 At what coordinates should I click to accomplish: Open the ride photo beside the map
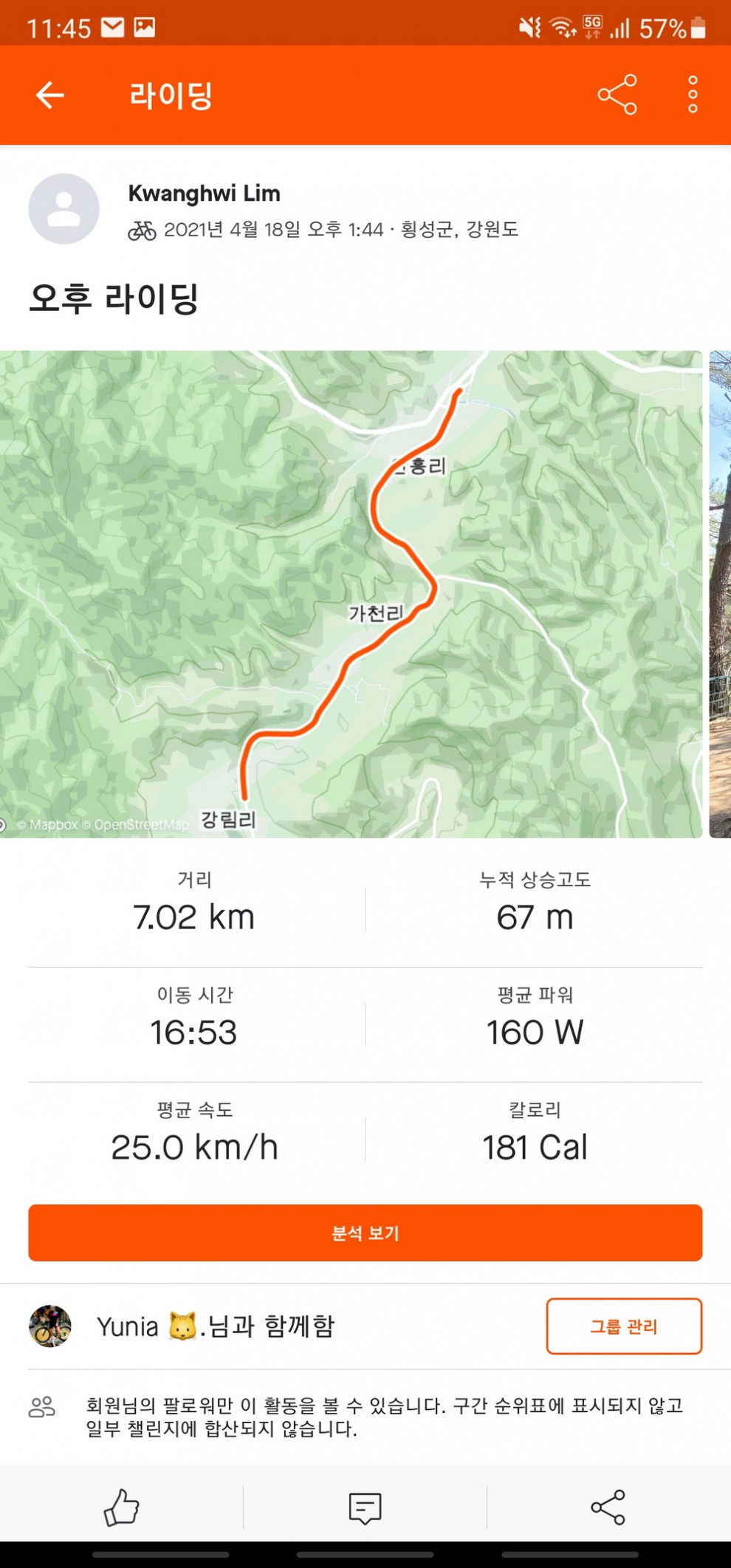click(x=720, y=594)
